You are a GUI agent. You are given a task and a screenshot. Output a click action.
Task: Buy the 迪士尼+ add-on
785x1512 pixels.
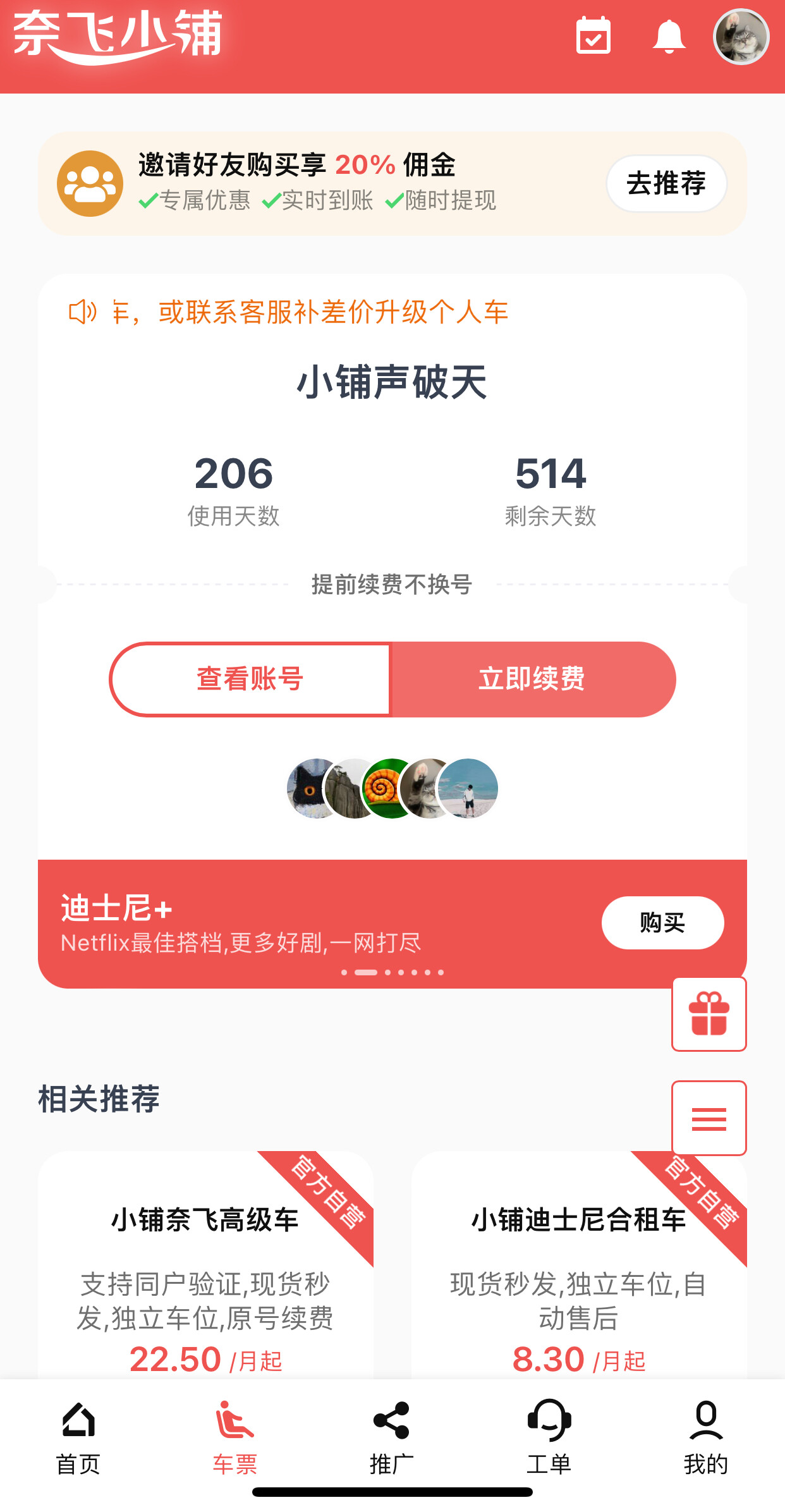coord(662,923)
